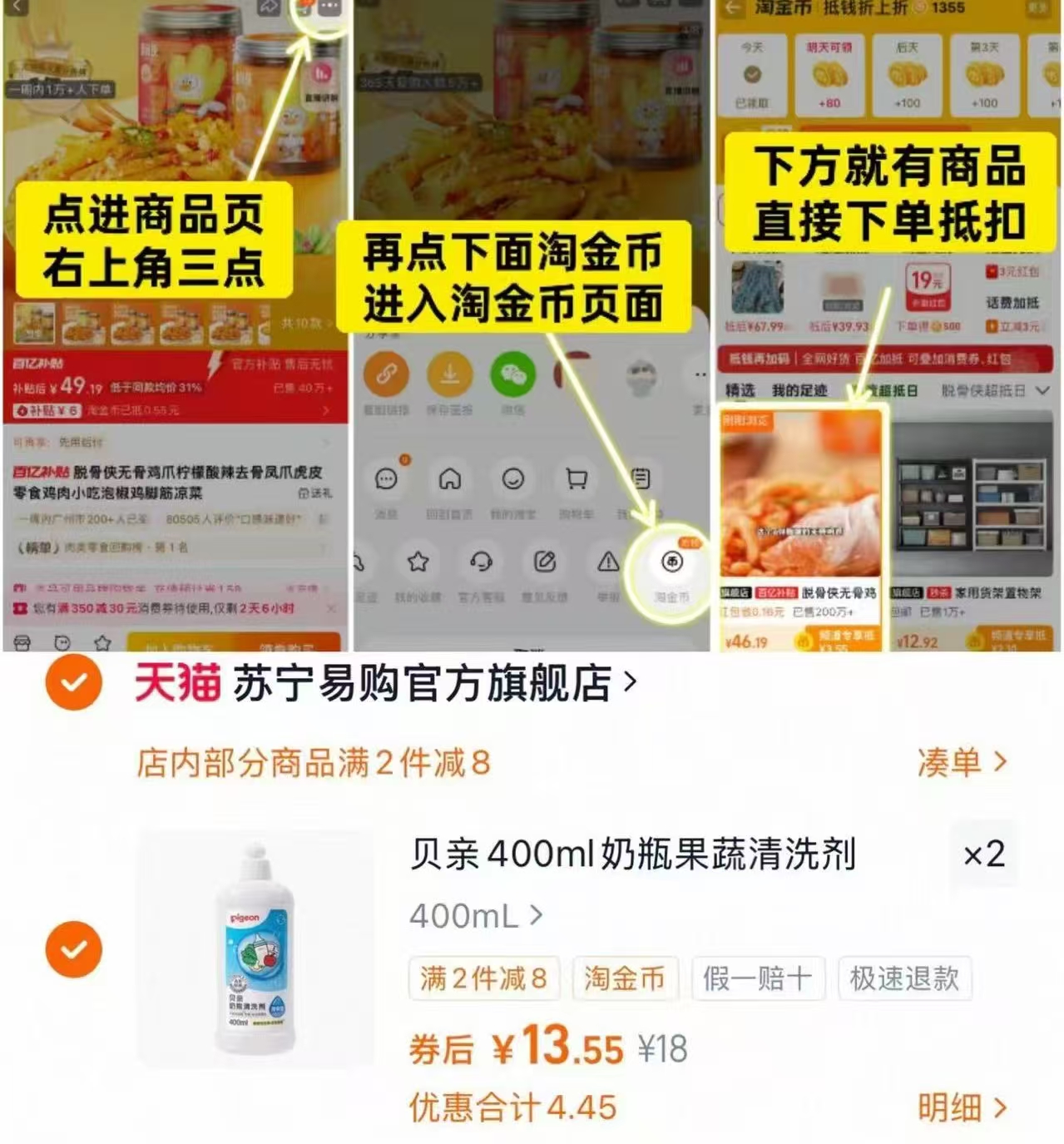This screenshot has width=1064, height=1144.
Task: Select the 复制链接 copy link icon
Action: [x=384, y=379]
